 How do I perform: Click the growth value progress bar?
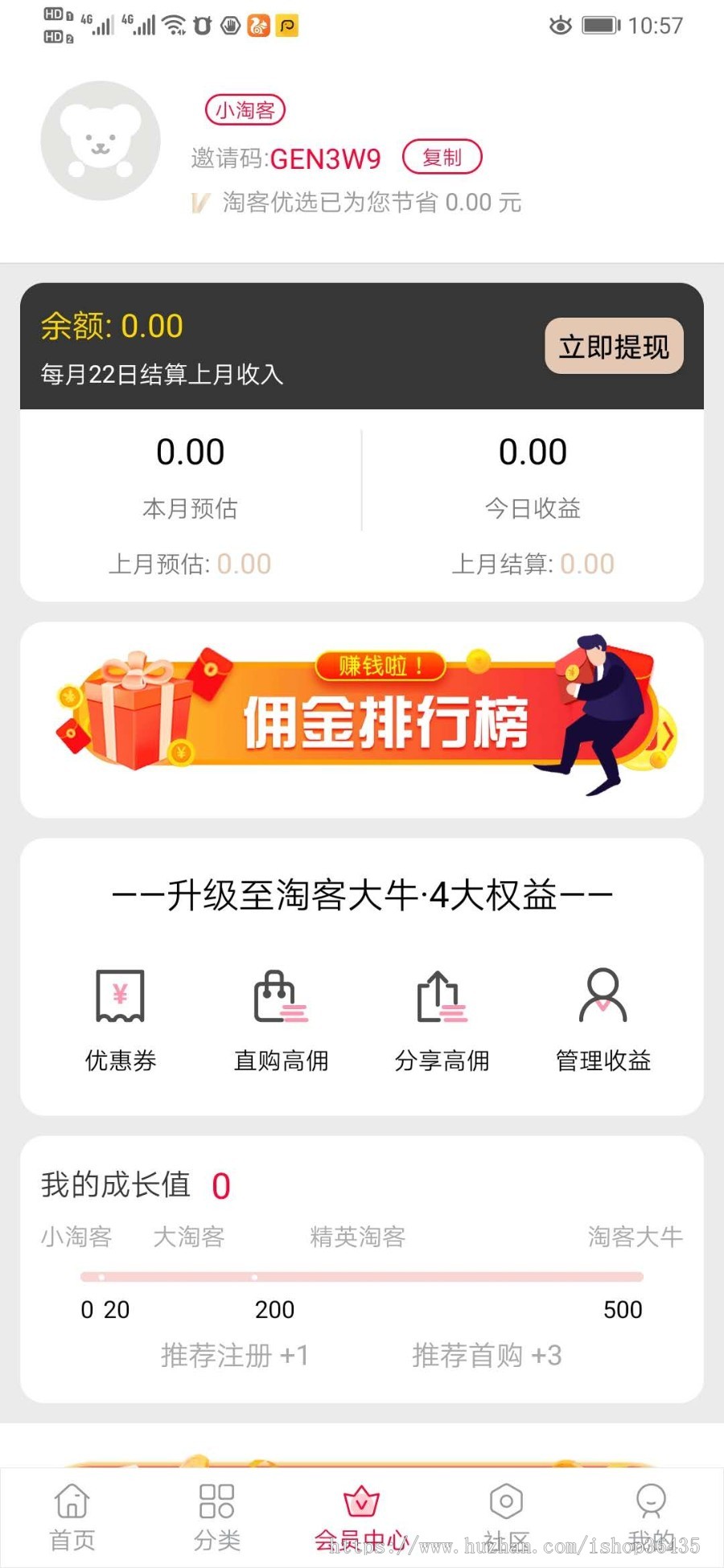pos(361,1275)
